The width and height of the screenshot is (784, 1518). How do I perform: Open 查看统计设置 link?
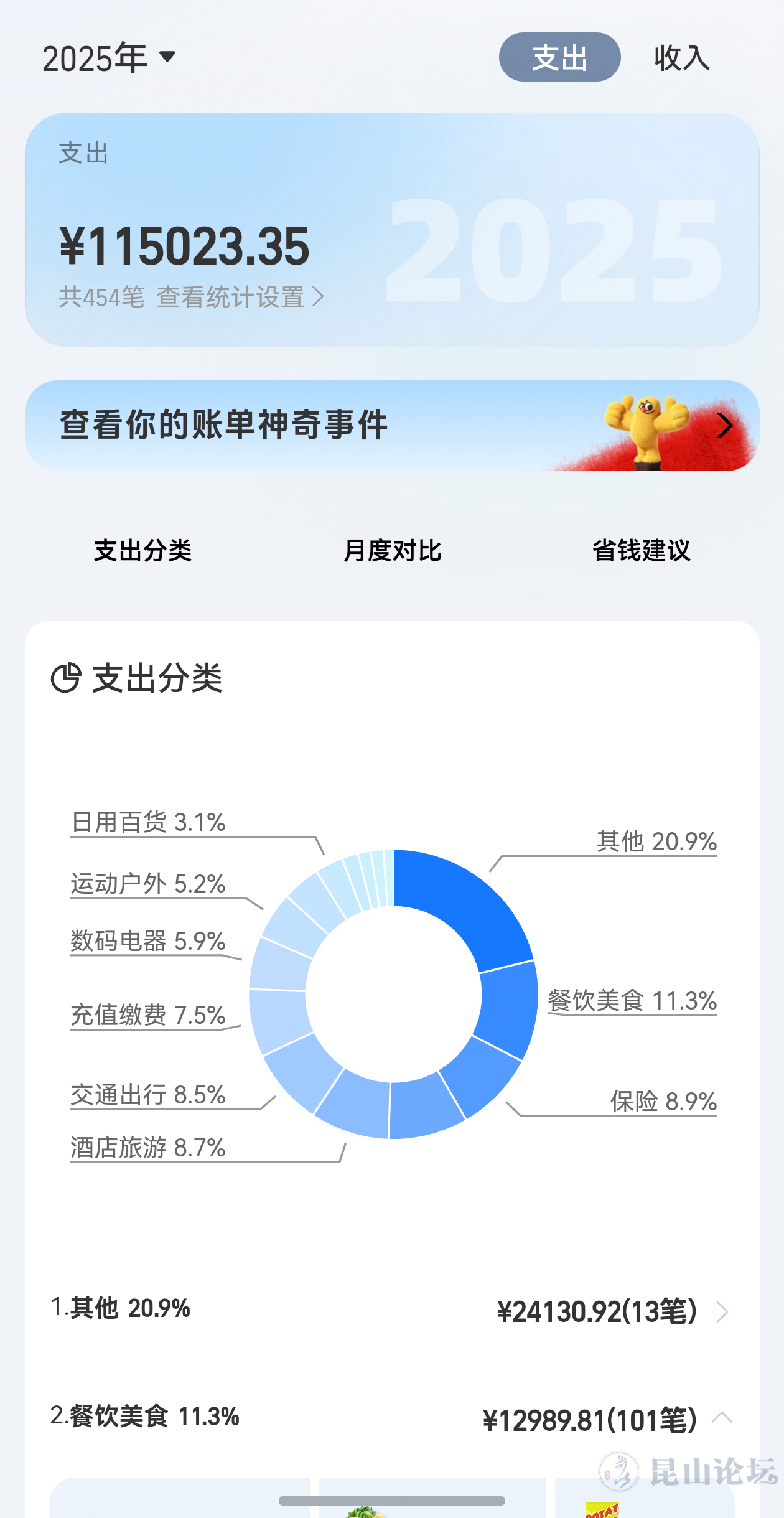[240, 298]
